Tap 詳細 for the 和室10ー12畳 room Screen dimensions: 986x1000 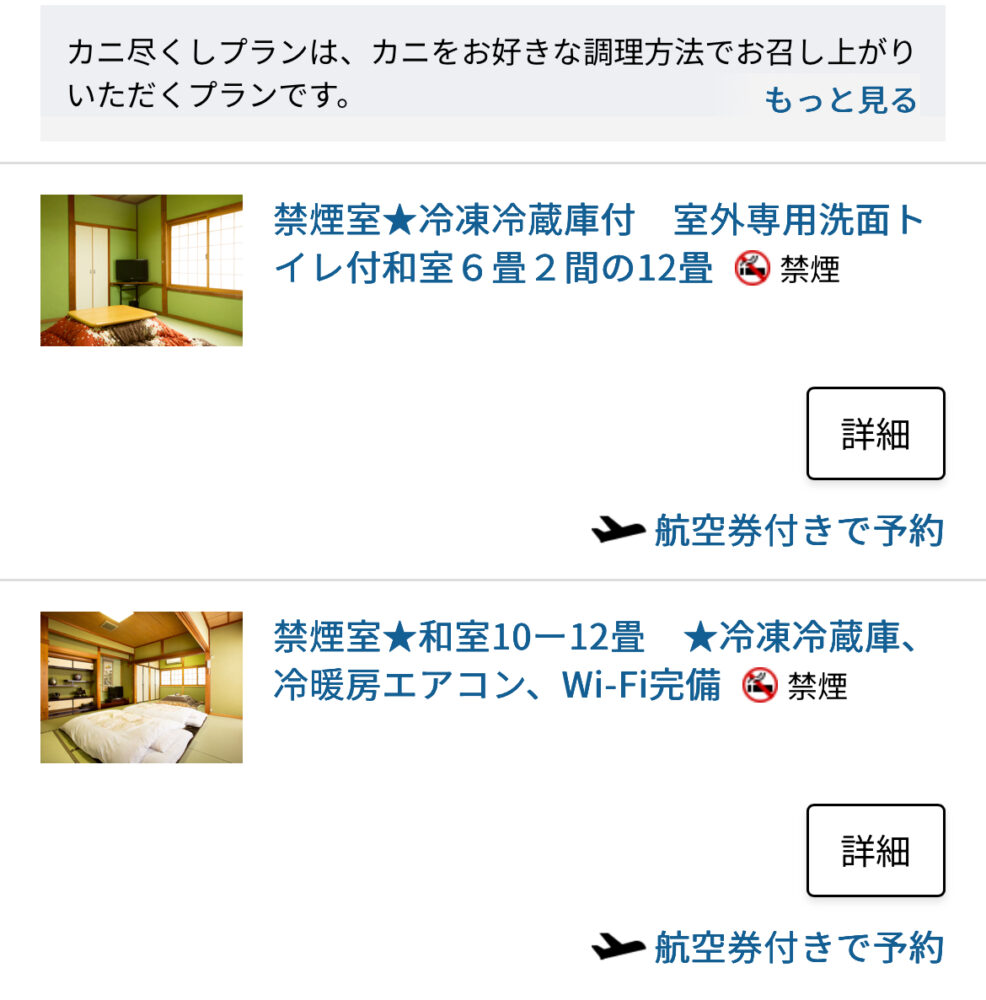(x=875, y=850)
